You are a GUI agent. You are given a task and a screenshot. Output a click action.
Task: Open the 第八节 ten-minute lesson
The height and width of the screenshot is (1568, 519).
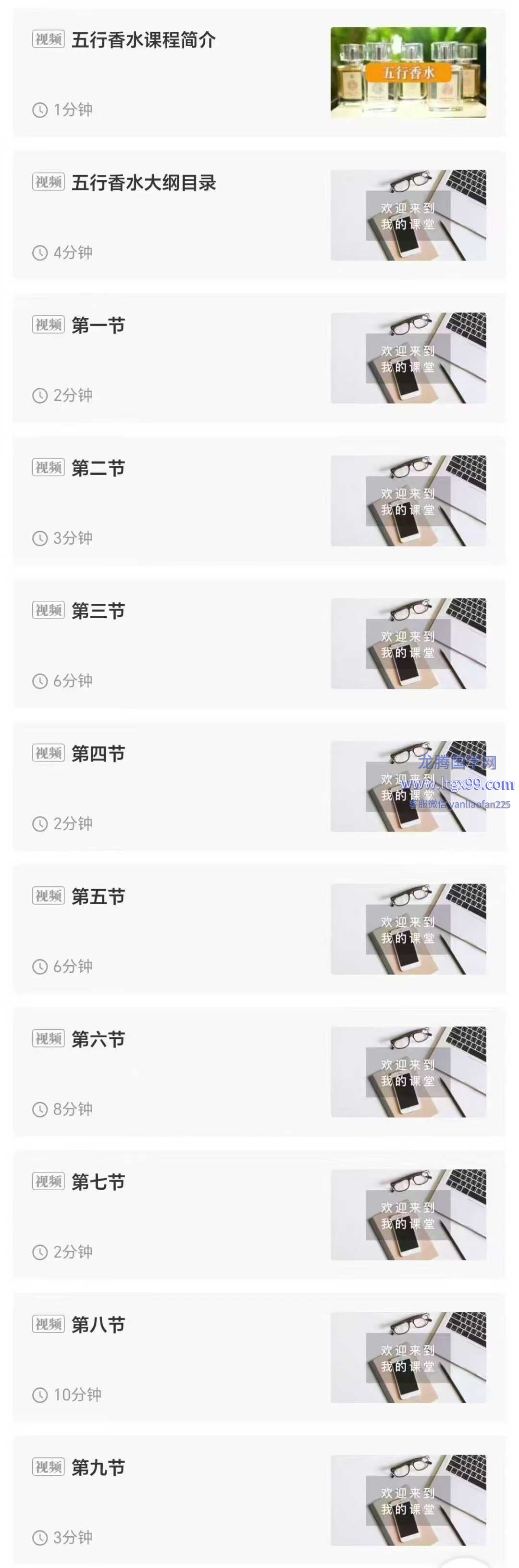pyautogui.click(x=98, y=1325)
